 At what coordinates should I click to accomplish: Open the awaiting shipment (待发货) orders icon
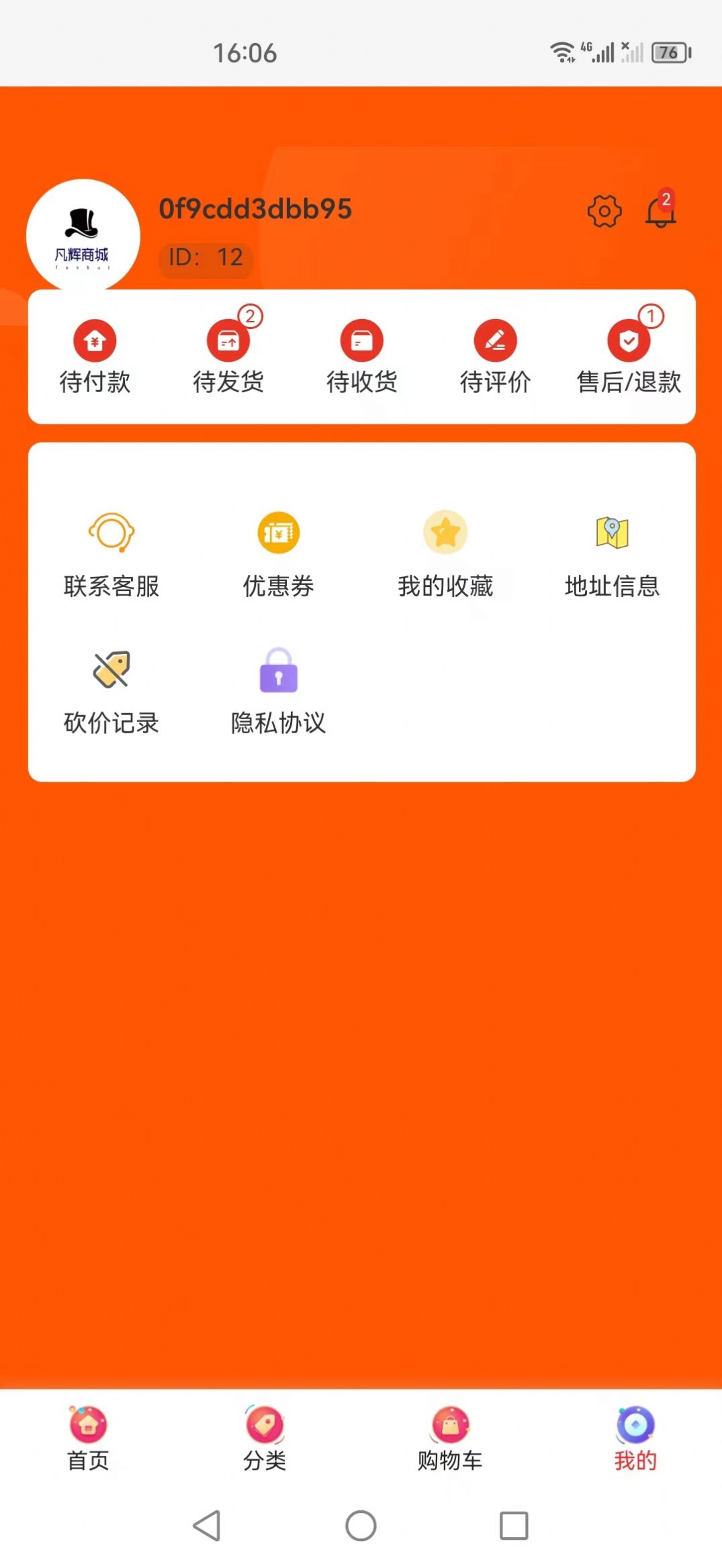coord(228,341)
